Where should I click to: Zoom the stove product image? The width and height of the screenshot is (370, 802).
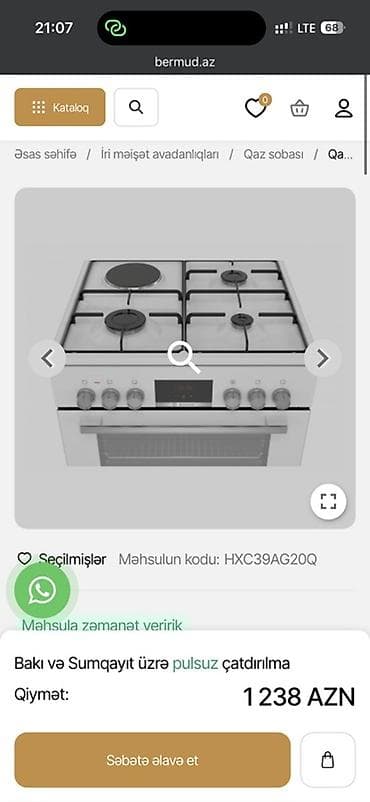(185, 358)
